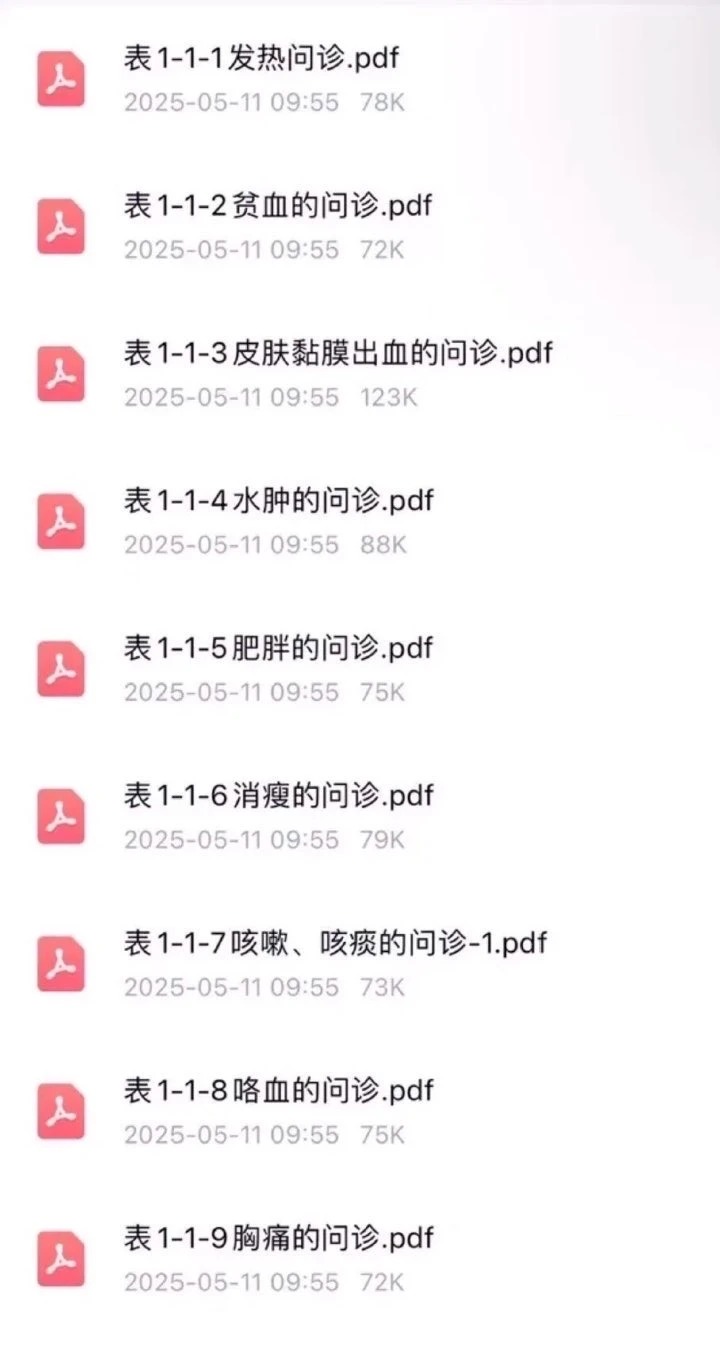720x1345 pixels.
Task: Open 表1-1-2贫血的问诊.pdf
Action: 277,207
